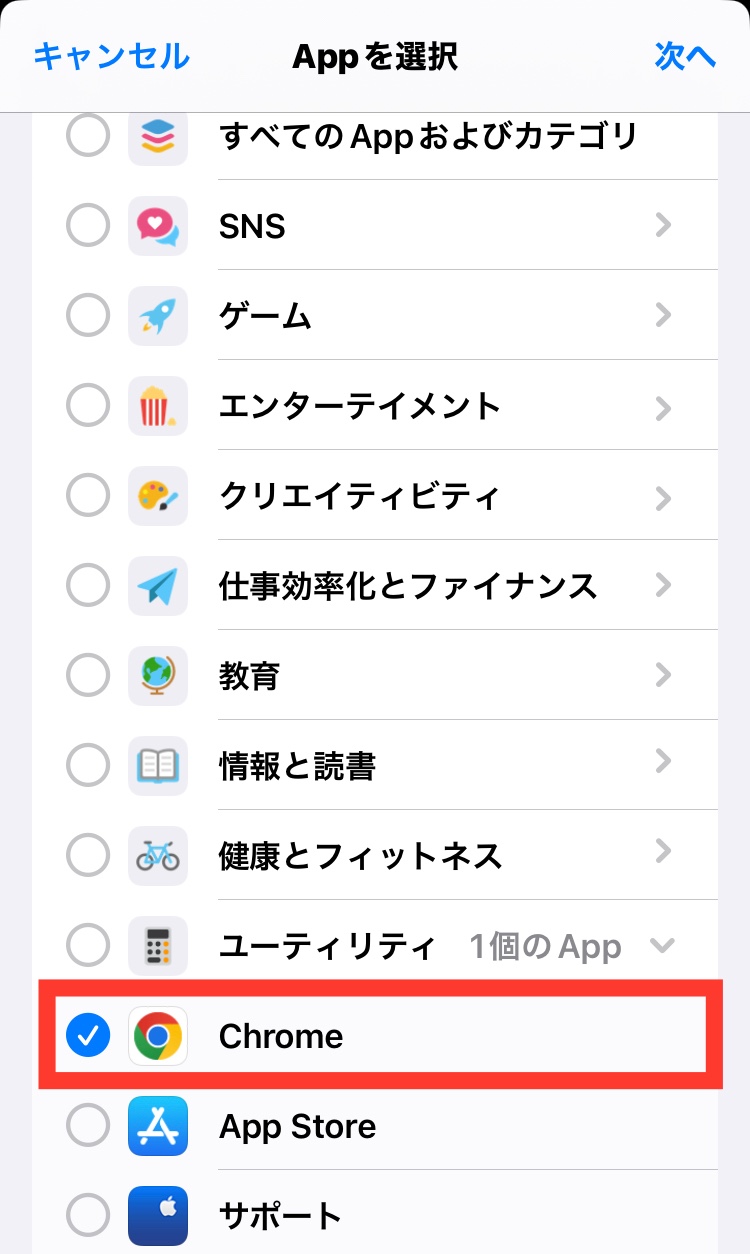Expand the エンターテイメント category
750x1254 pixels.
(x=662, y=407)
